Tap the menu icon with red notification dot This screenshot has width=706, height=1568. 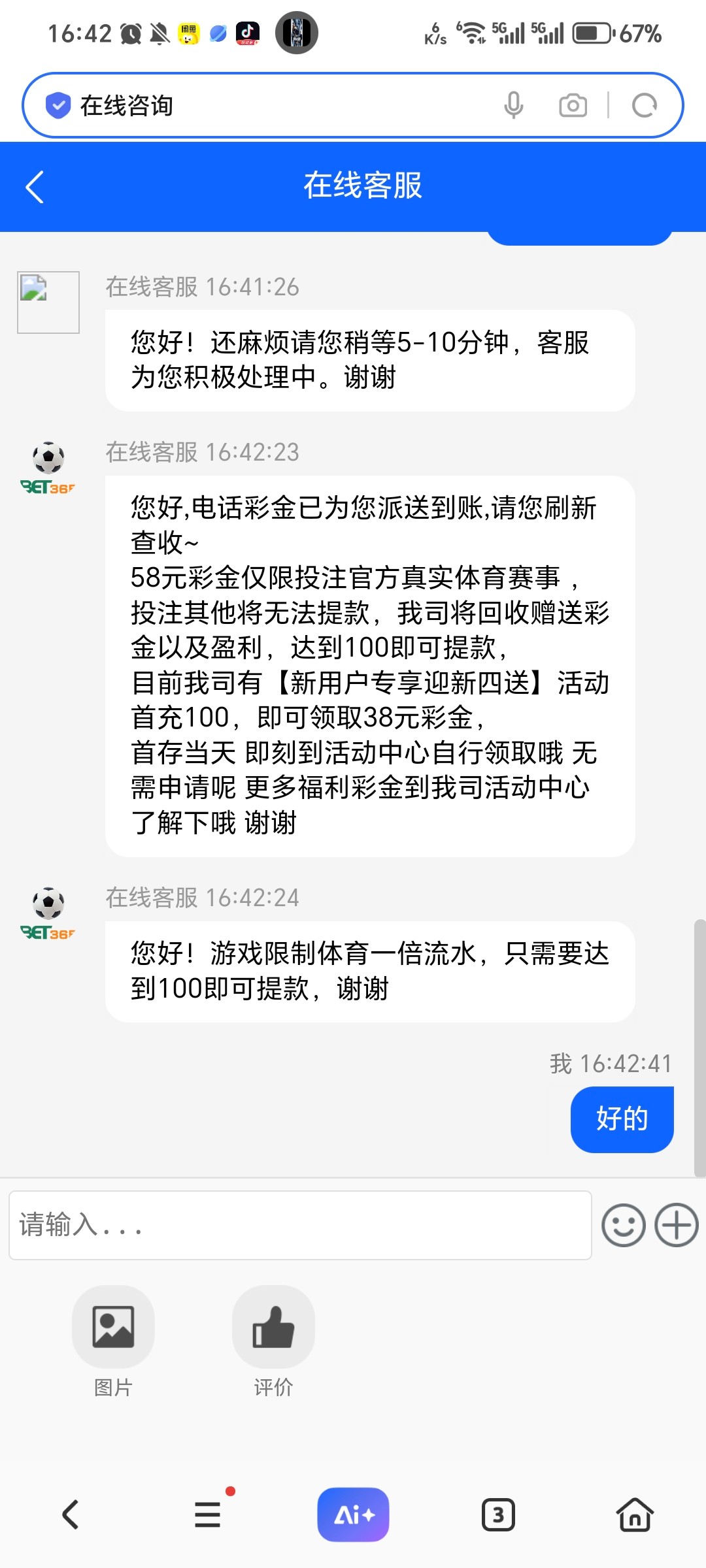[207, 1514]
